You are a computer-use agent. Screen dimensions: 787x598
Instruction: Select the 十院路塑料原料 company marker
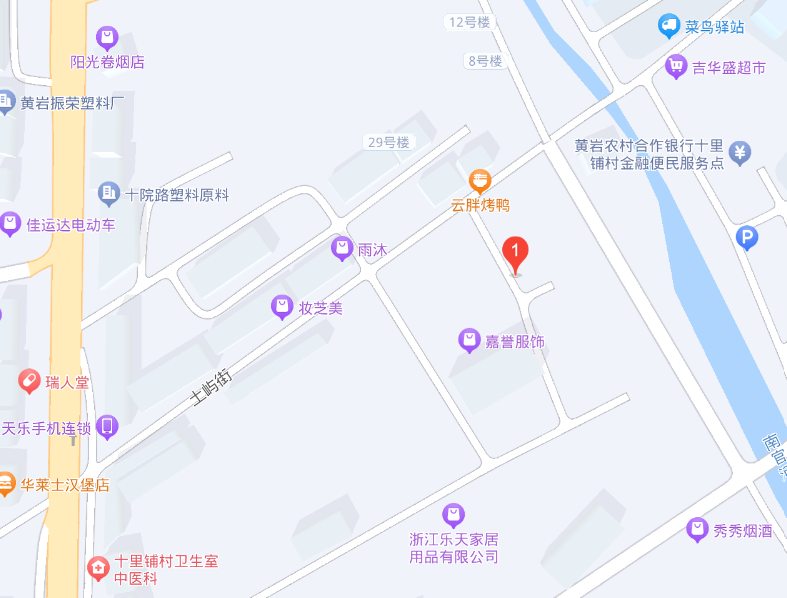109,193
